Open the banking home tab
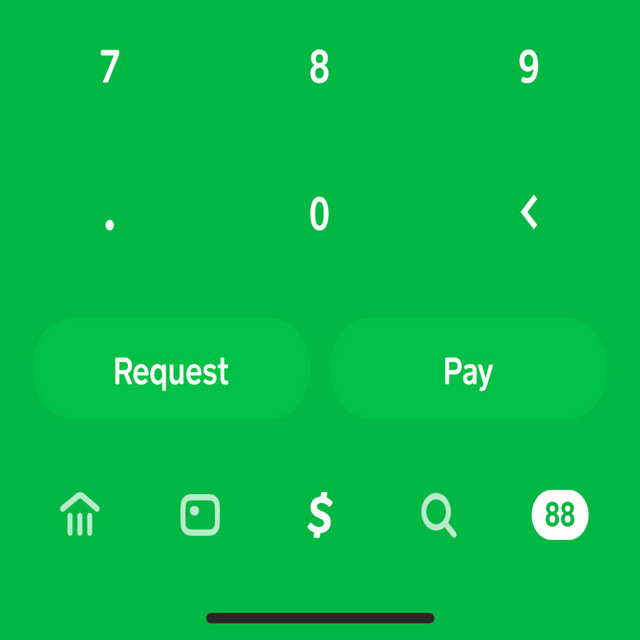The image size is (640, 640). (80, 515)
